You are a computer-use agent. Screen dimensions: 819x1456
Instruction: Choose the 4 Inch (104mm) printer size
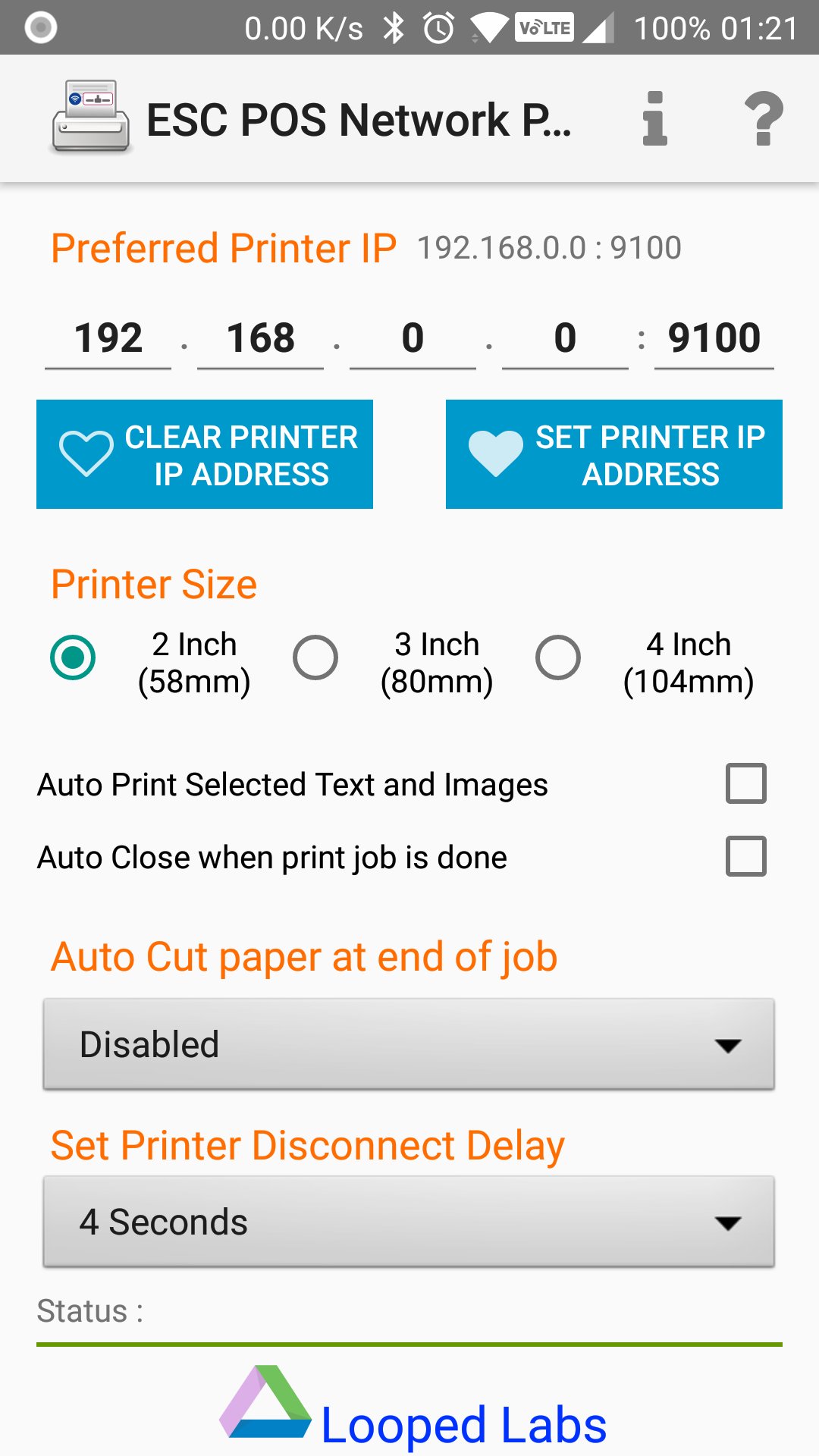558,657
